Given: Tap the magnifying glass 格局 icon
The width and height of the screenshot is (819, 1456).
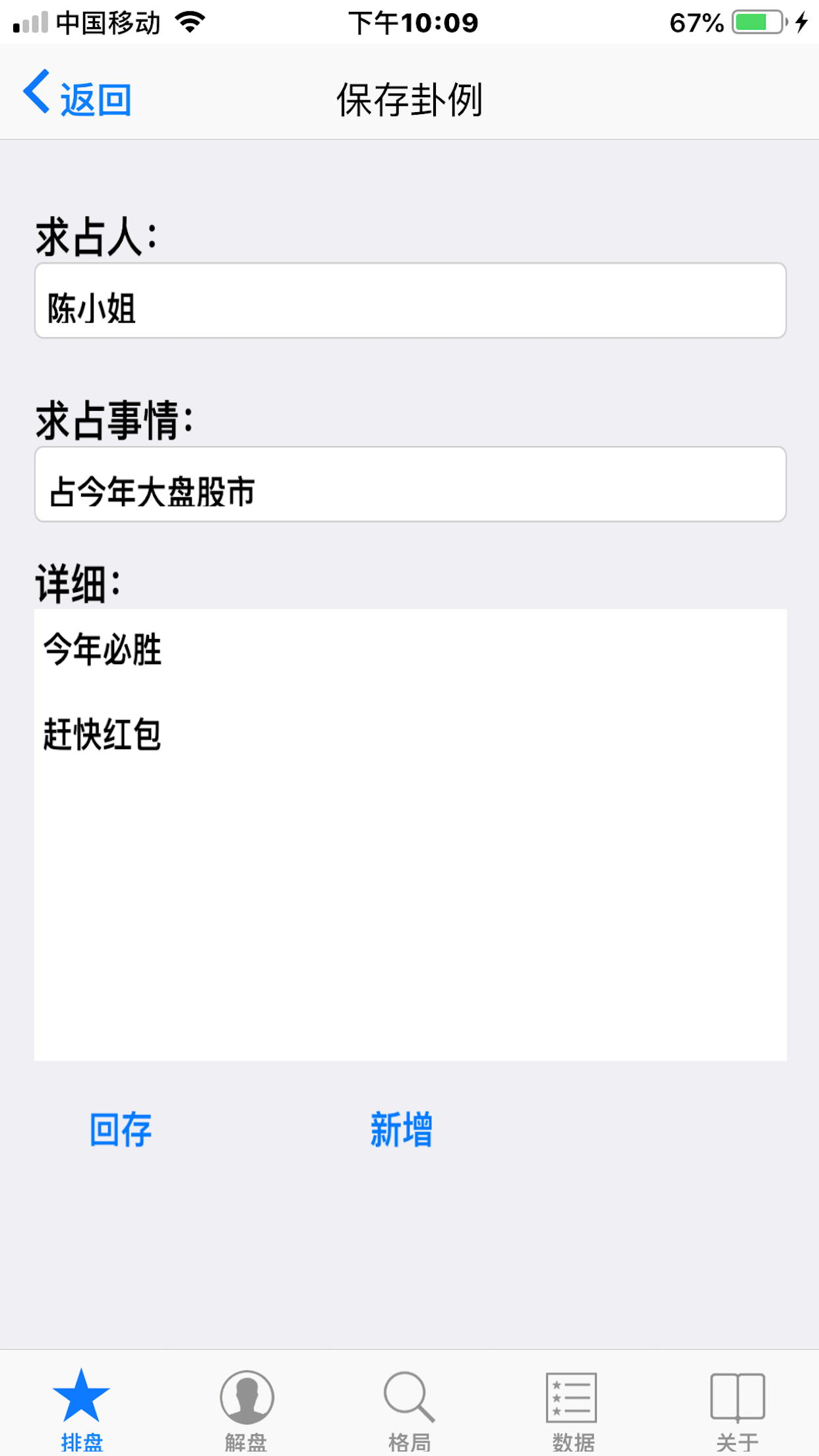Looking at the screenshot, I should tap(409, 1389).
